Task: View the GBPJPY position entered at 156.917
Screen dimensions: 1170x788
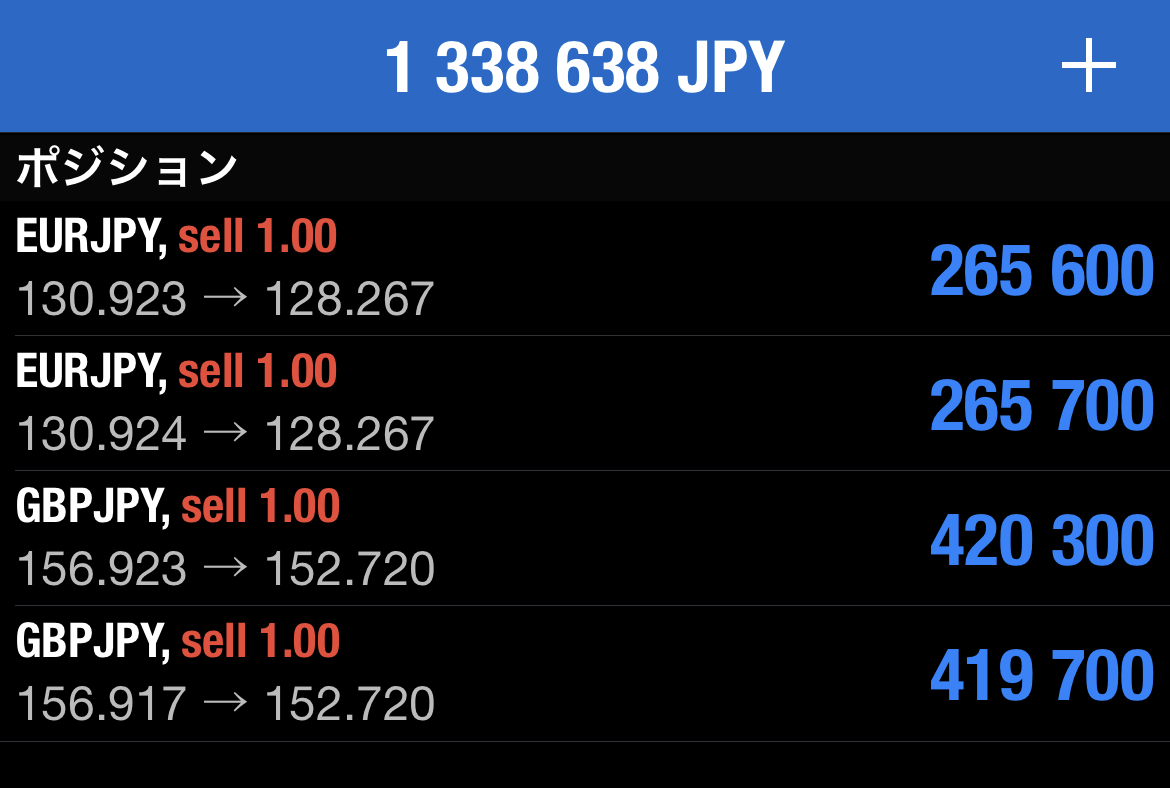Action: (x=585, y=673)
